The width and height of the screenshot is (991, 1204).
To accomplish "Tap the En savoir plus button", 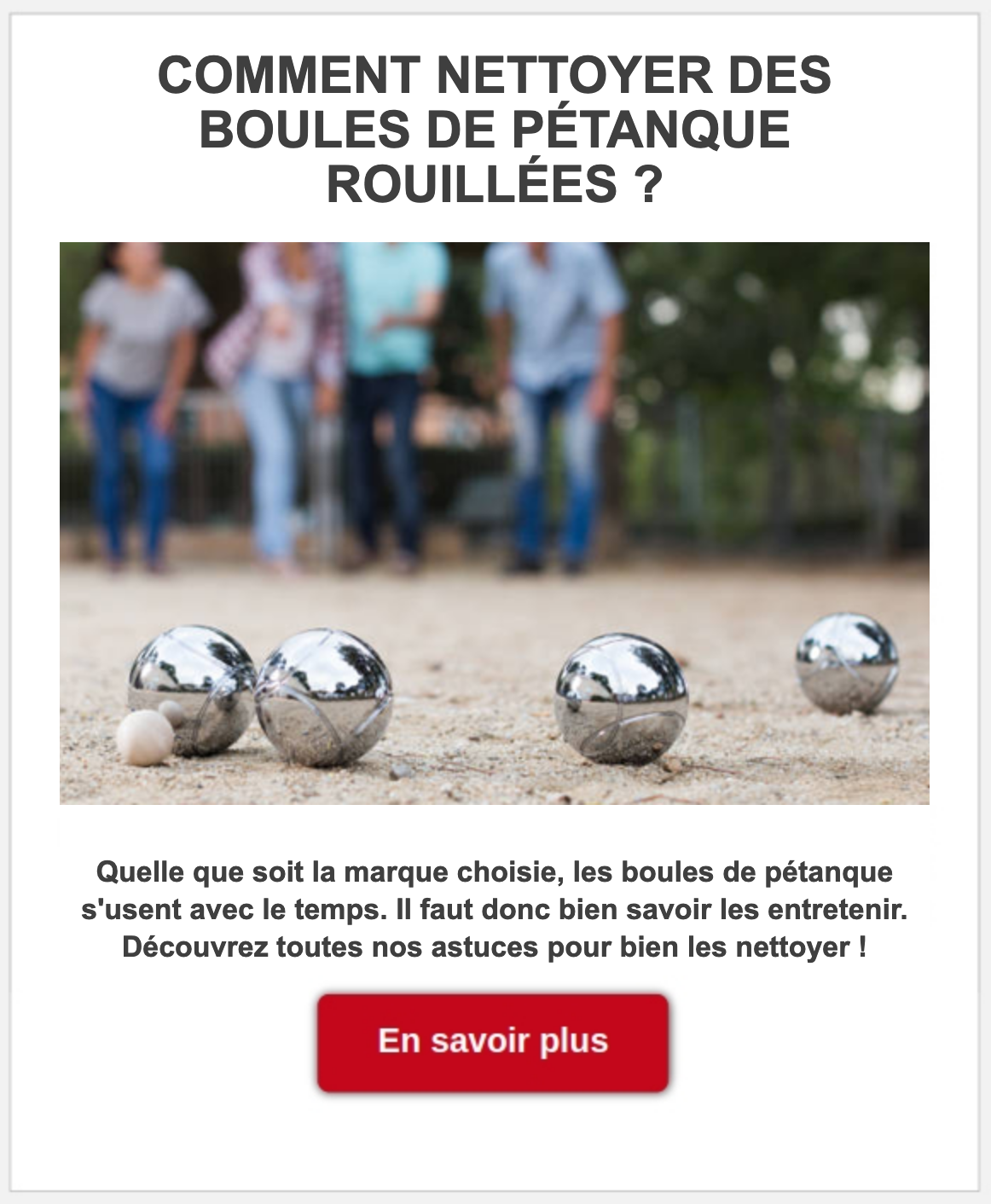I will coord(493,1042).
